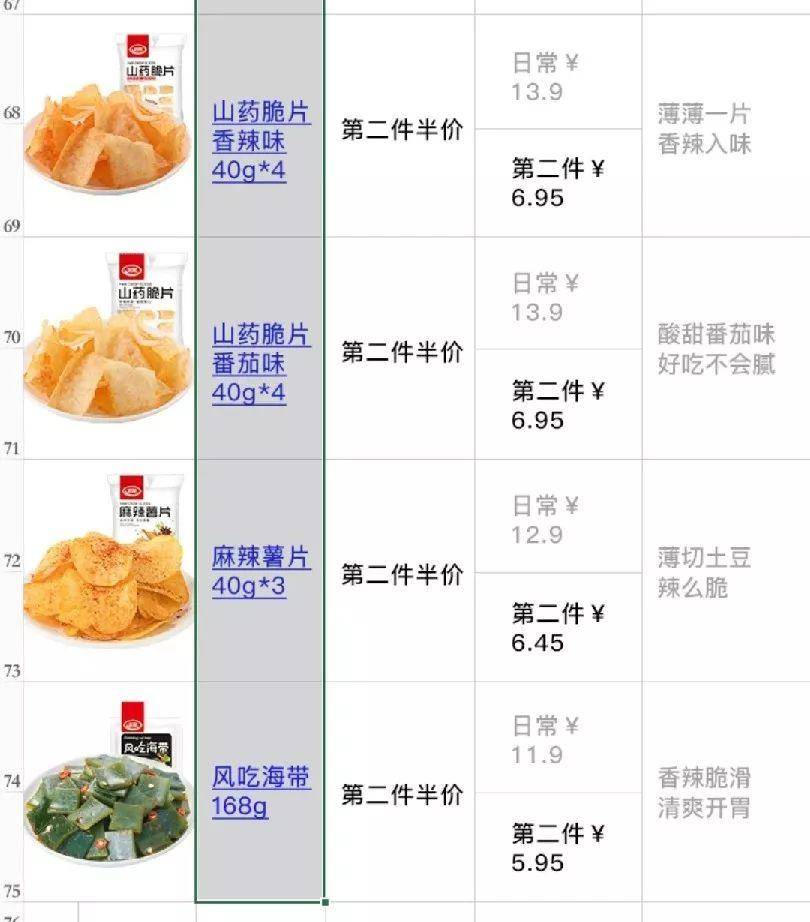Follow the 麻辣薯片 40g*3 hyperlink

(x=261, y=571)
